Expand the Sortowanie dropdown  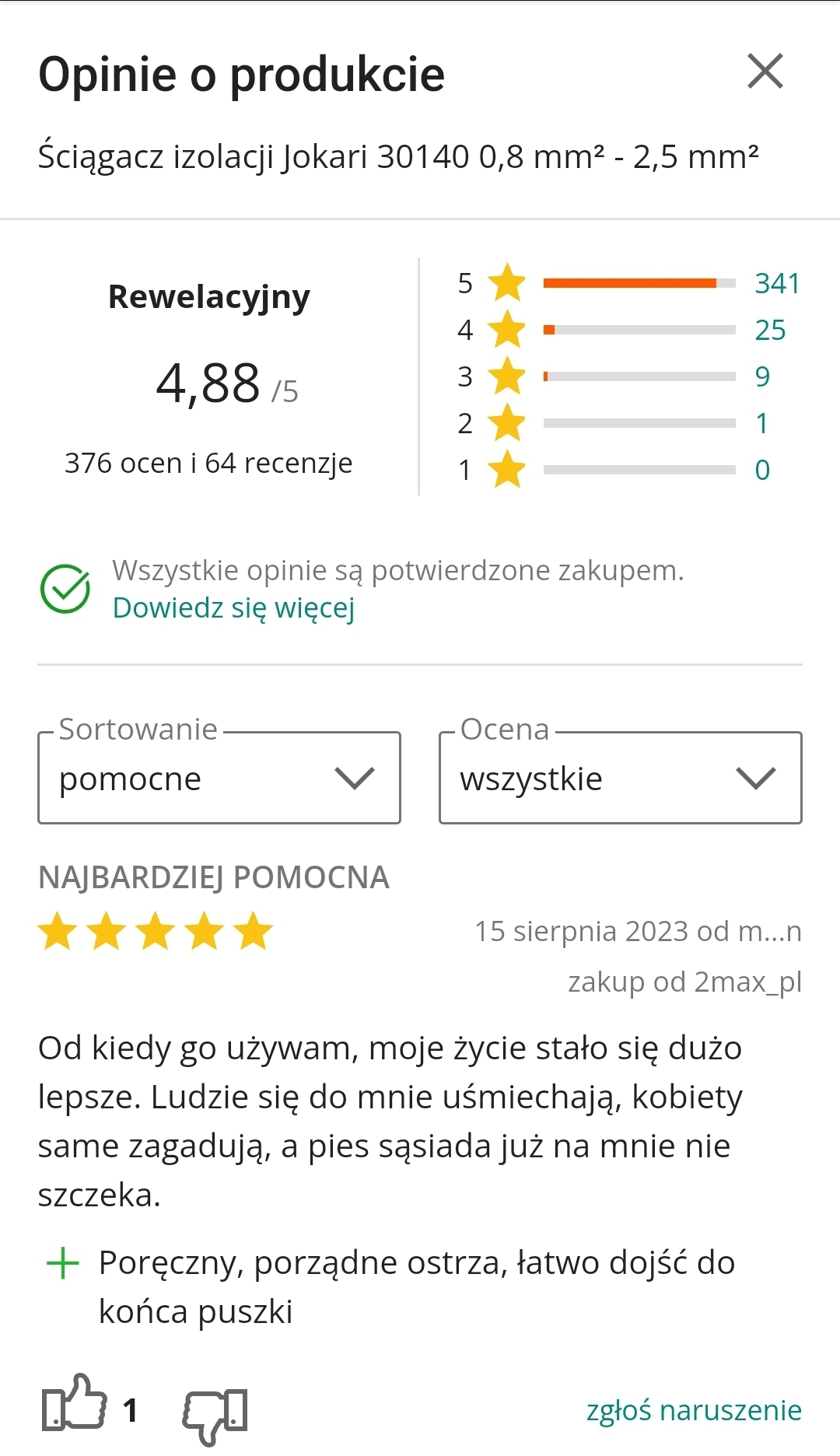coord(219,778)
